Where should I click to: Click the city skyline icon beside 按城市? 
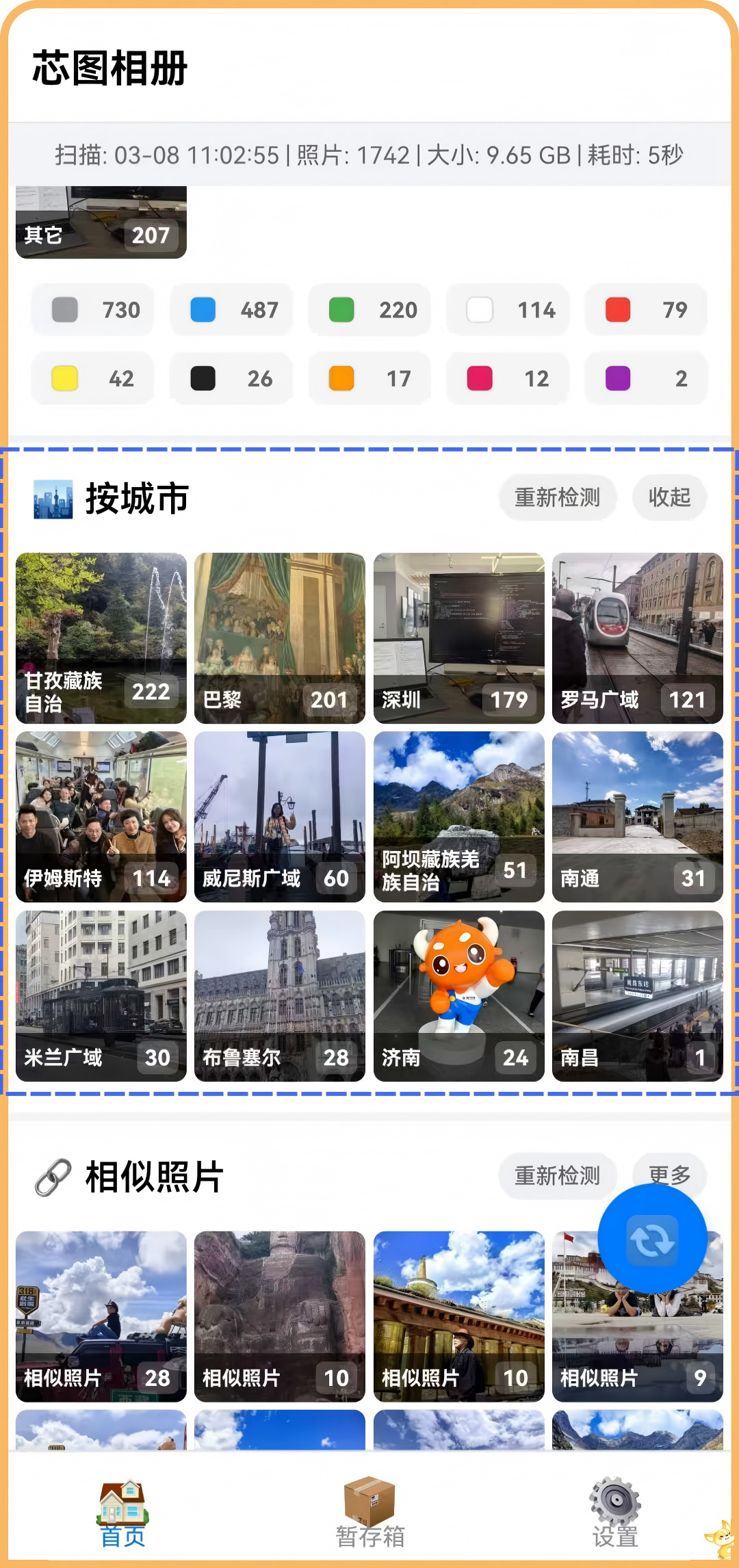point(53,497)
